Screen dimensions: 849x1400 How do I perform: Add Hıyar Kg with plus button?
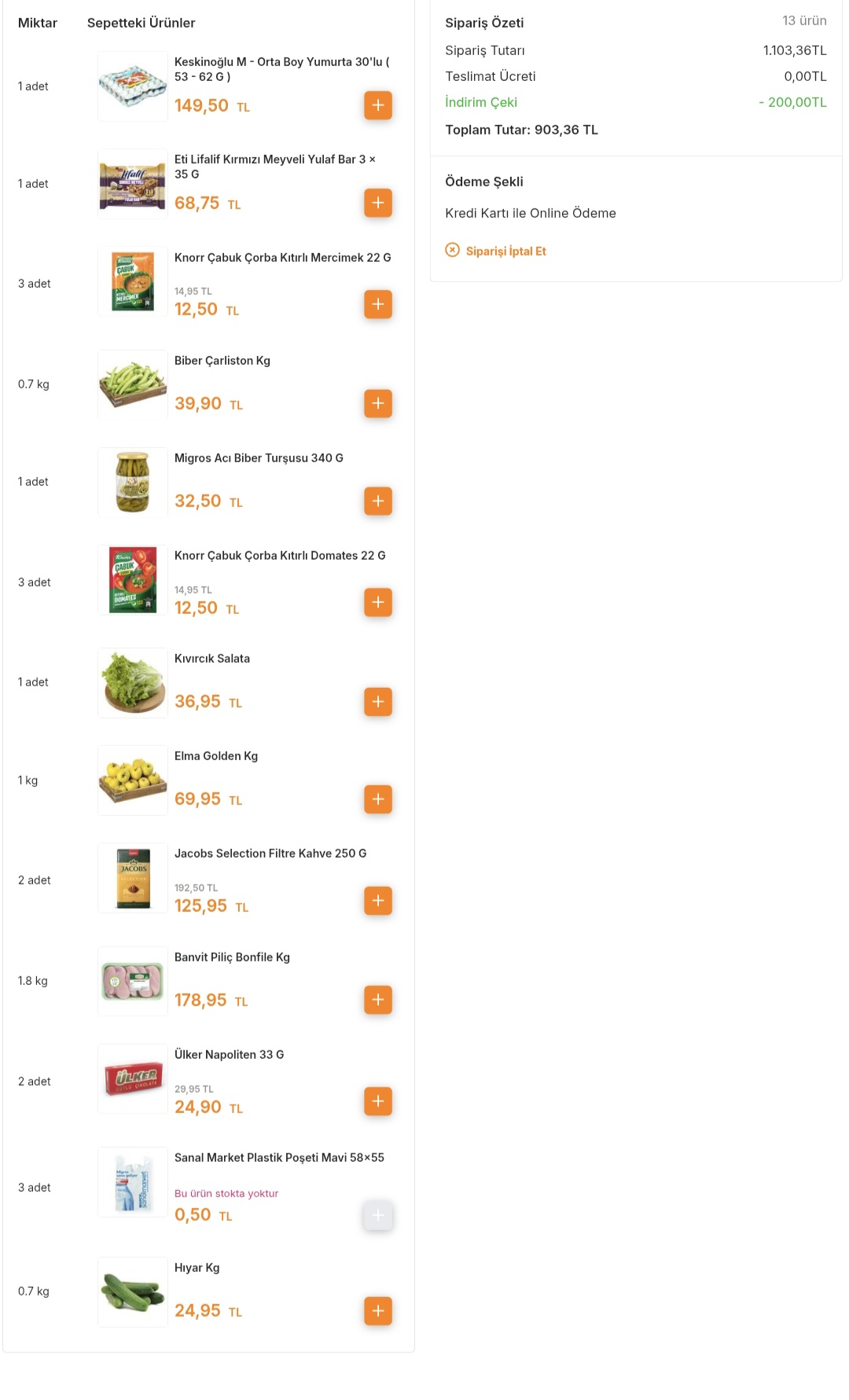coord(378,1310)
